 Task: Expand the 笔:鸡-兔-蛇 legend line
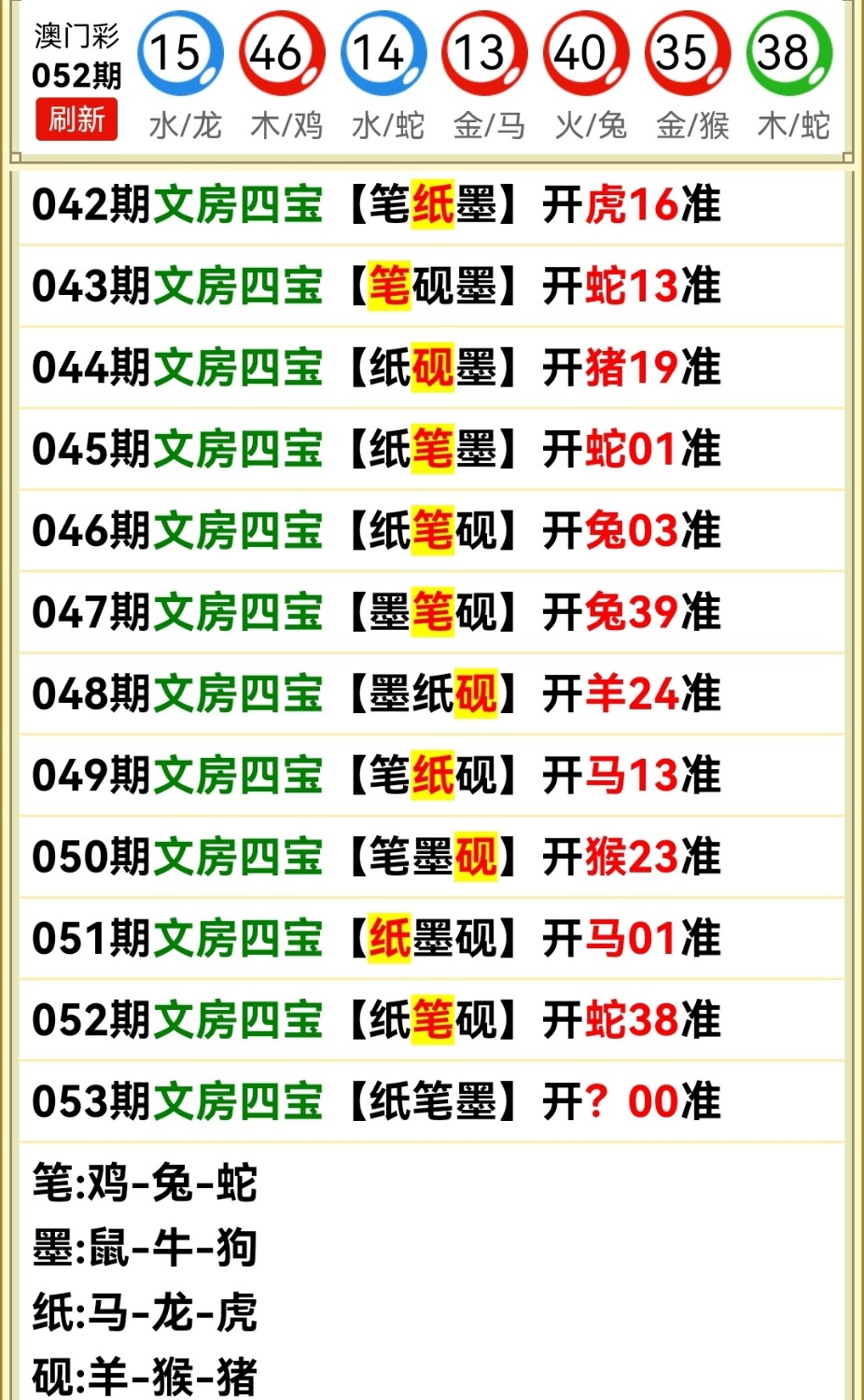pos(145,1183)
